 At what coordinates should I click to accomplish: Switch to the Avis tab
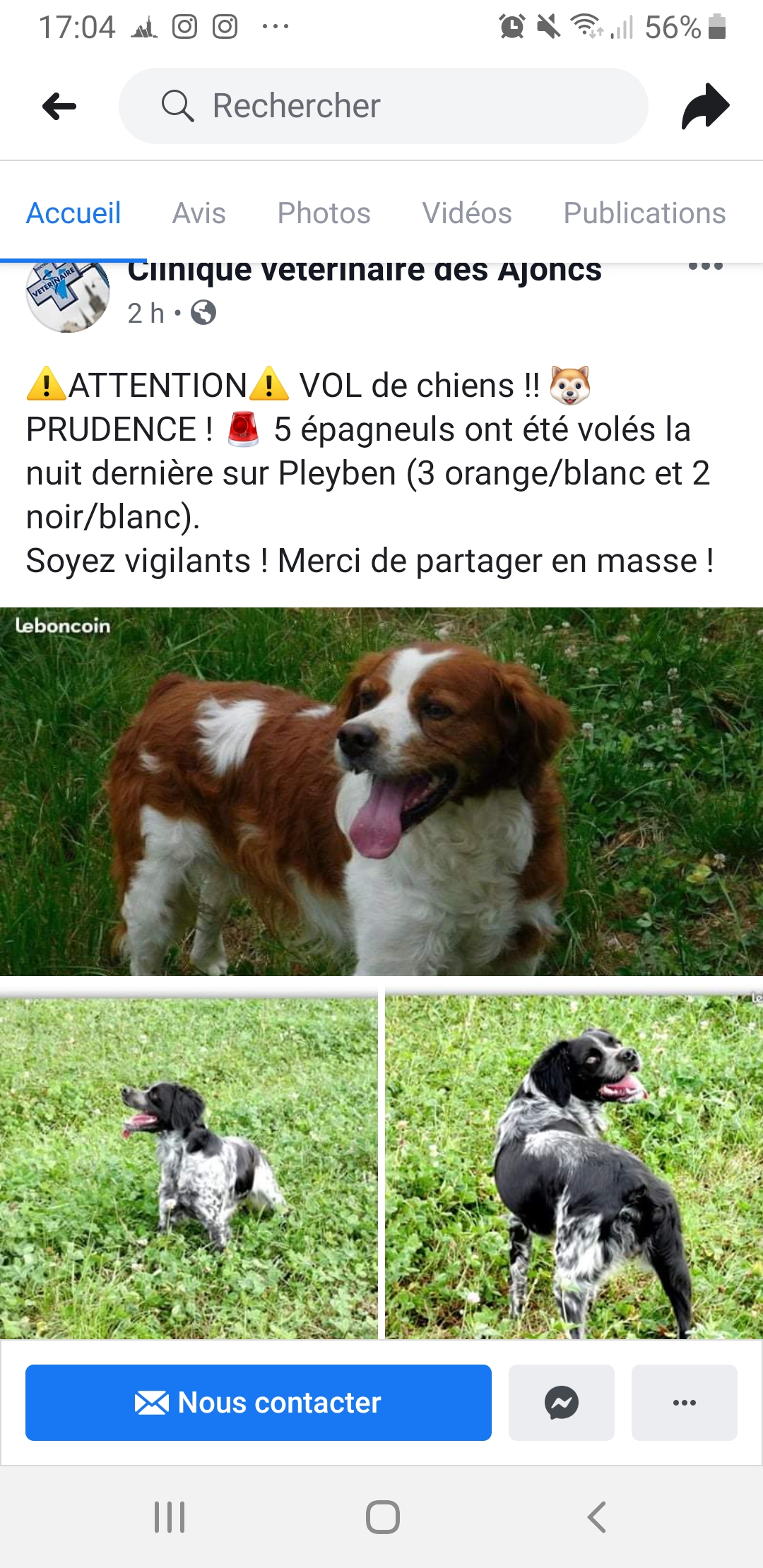point(199,213)
